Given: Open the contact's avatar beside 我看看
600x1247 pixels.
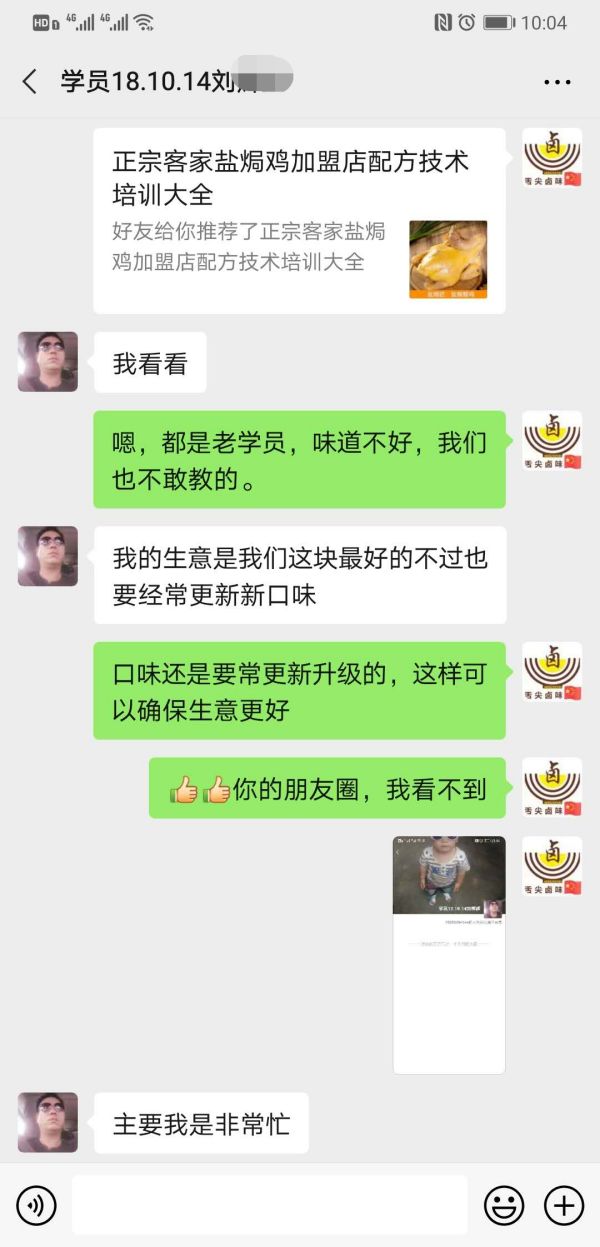Looking at the screenshot, I should 48,362.
